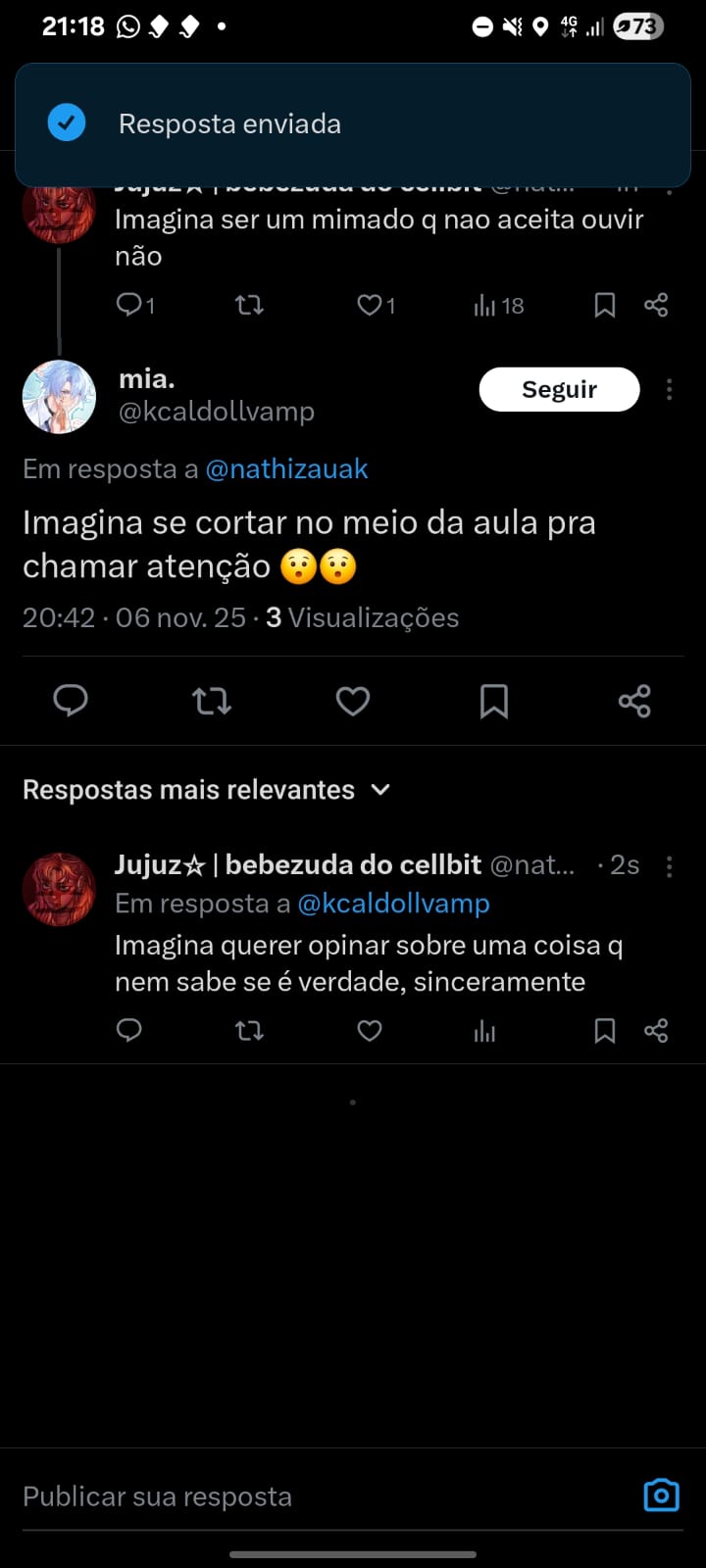Viewport: 706px width, 1568px height.
Task: Open the camera to attach a photo
Action: pyautogui.click(x=661, y=1495)
